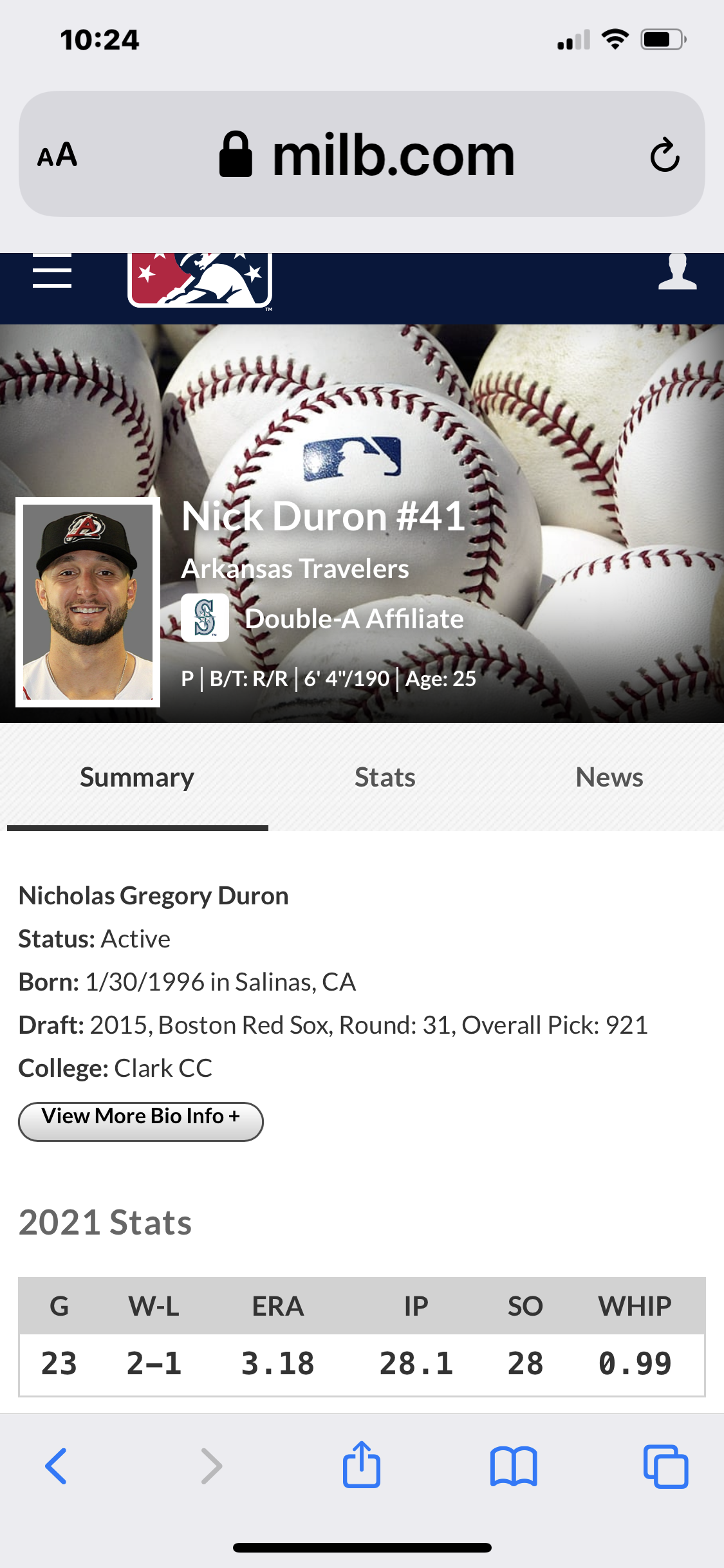Go back to the previous page
Image resolution: width=724 pixels, height=1568 pixels.
click(x=56, y=1466)
